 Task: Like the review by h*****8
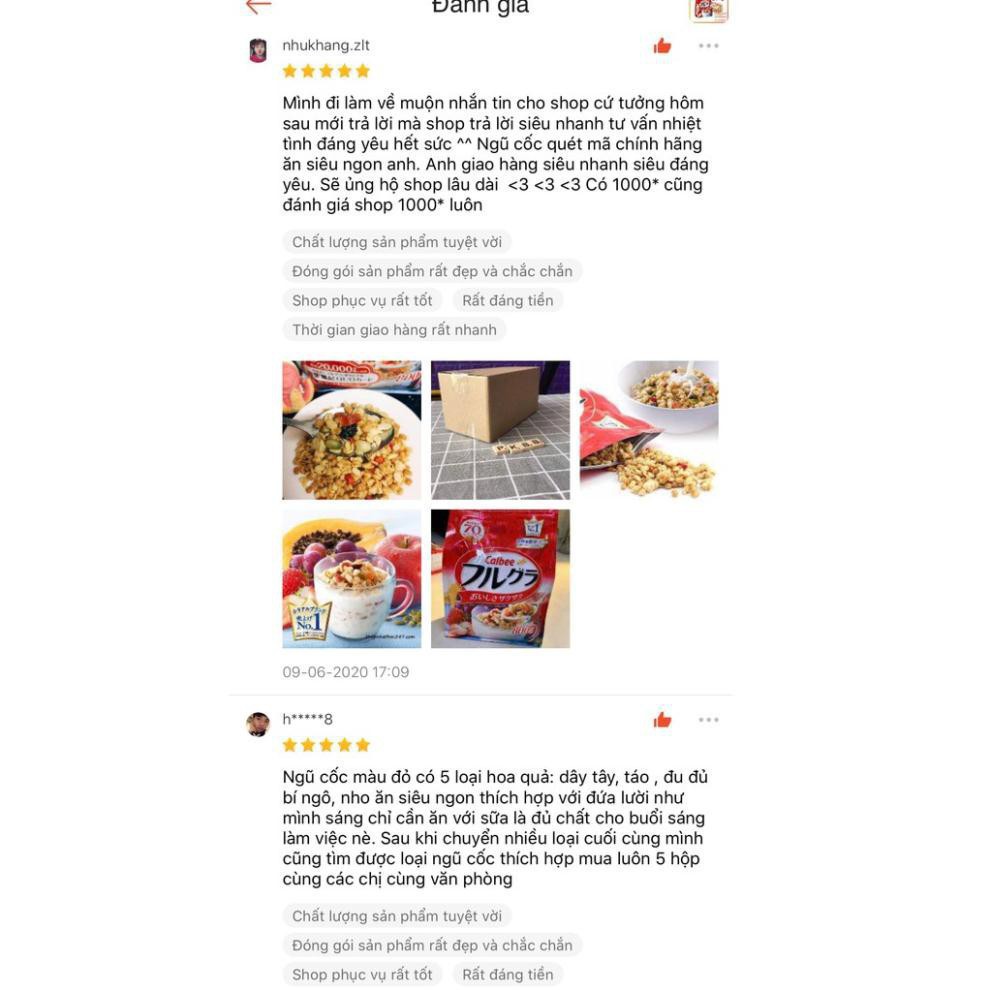[662, 720]
